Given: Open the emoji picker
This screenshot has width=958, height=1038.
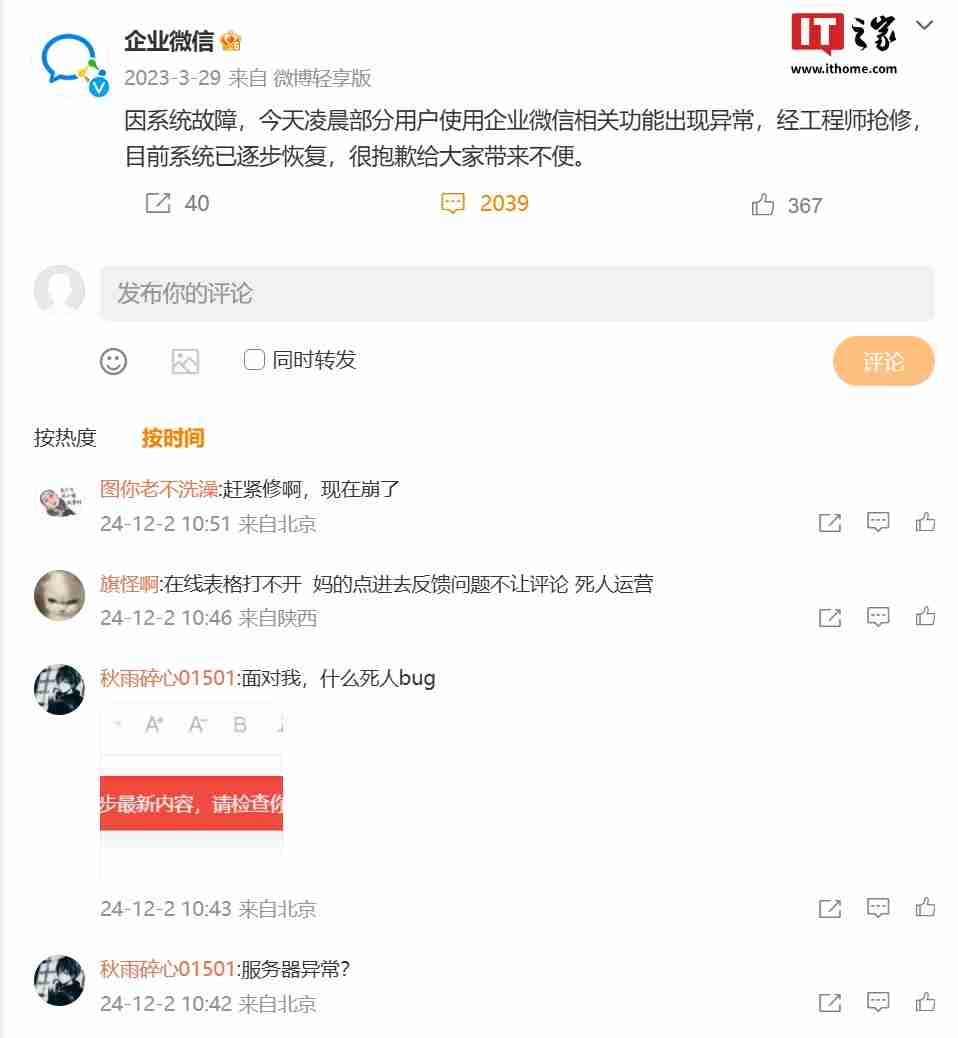Looking at the screenshot, I should click(114, 361).
